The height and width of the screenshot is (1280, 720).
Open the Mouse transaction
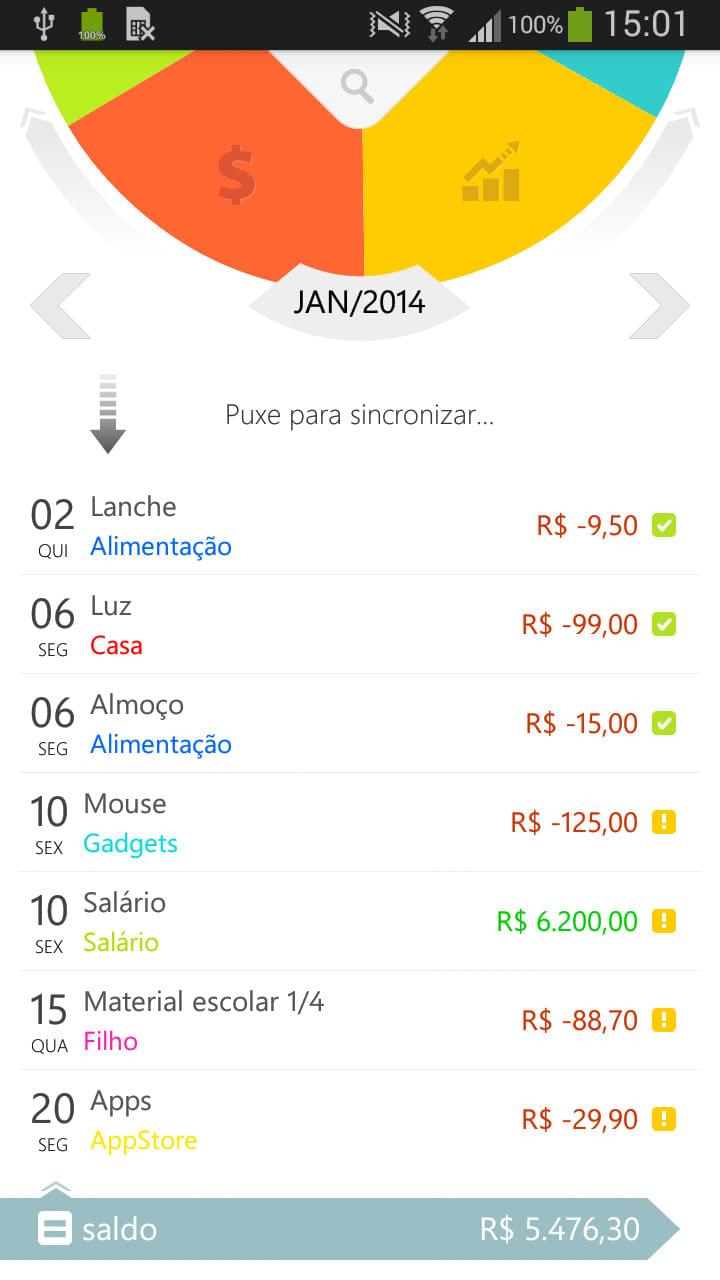click(360, 822)
